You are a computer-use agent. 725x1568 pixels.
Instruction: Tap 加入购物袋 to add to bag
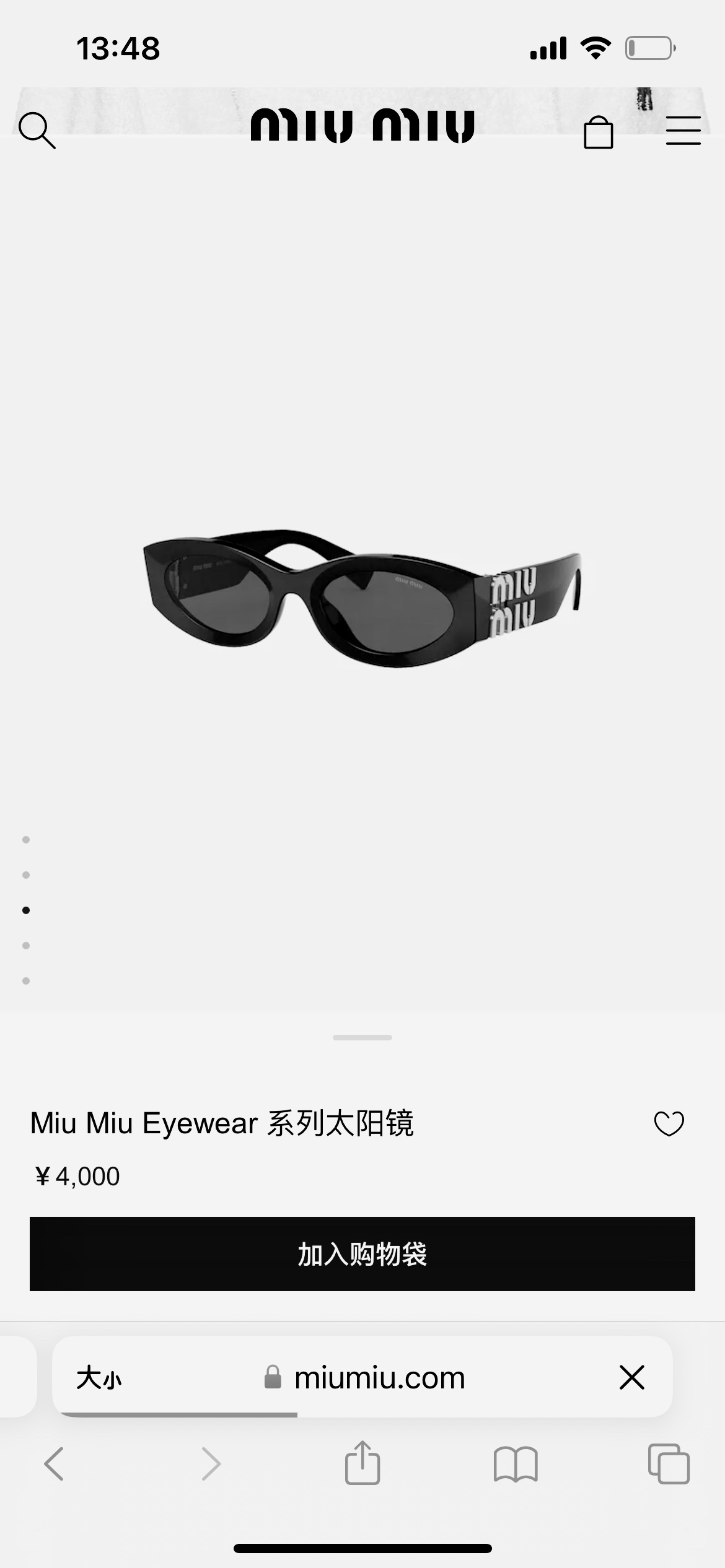pyautogui.click(x=362, y=1254)
